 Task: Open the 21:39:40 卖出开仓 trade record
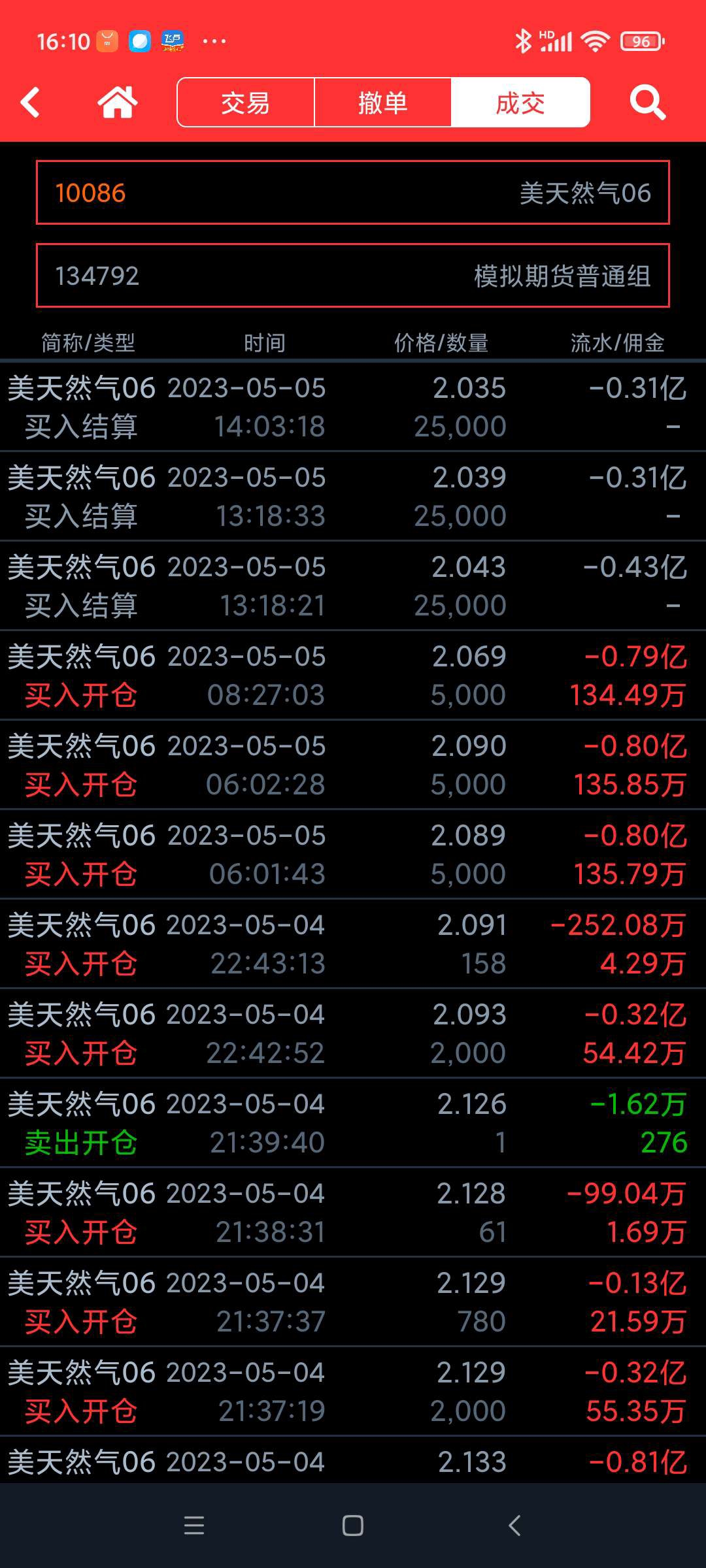[x=353, y=1123]
